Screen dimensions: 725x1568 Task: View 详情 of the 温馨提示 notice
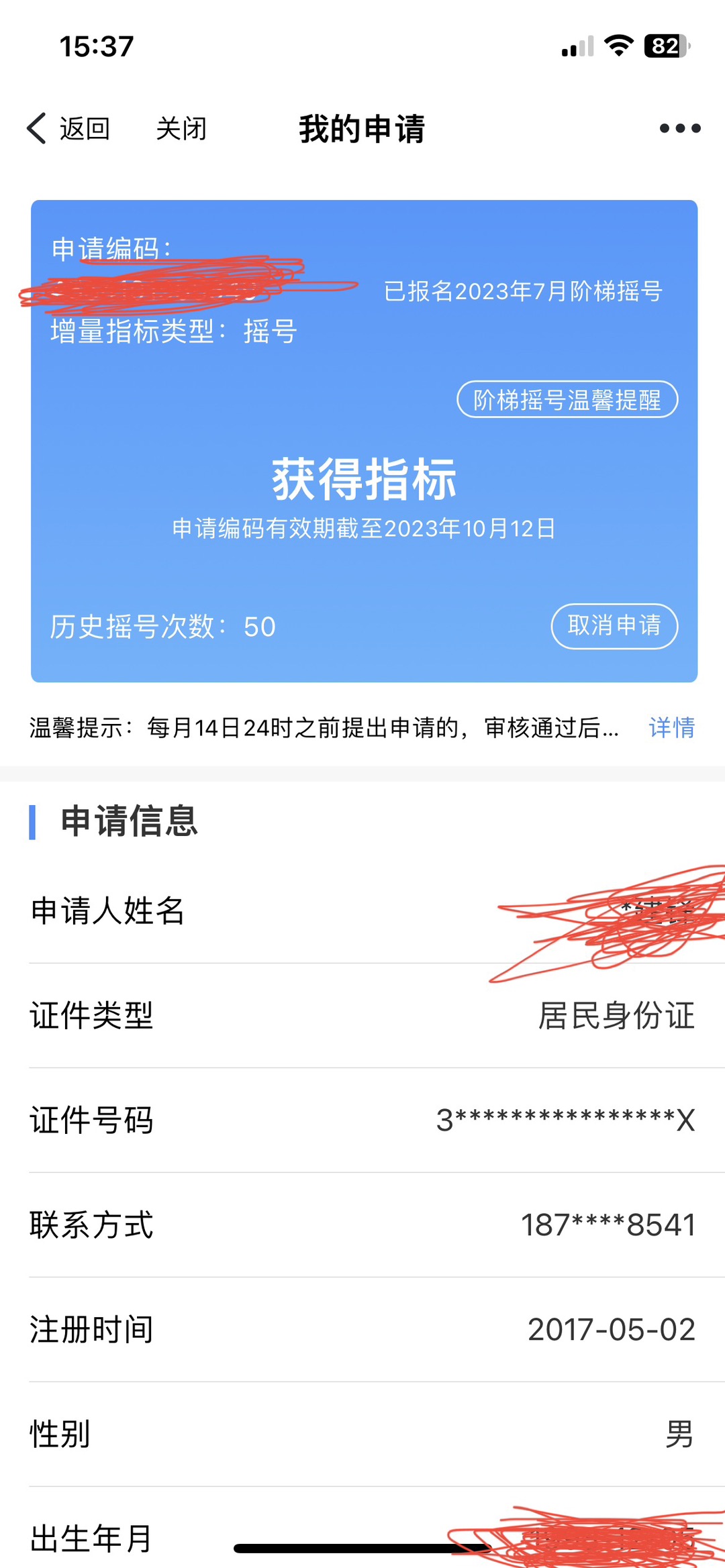point(671,727)
